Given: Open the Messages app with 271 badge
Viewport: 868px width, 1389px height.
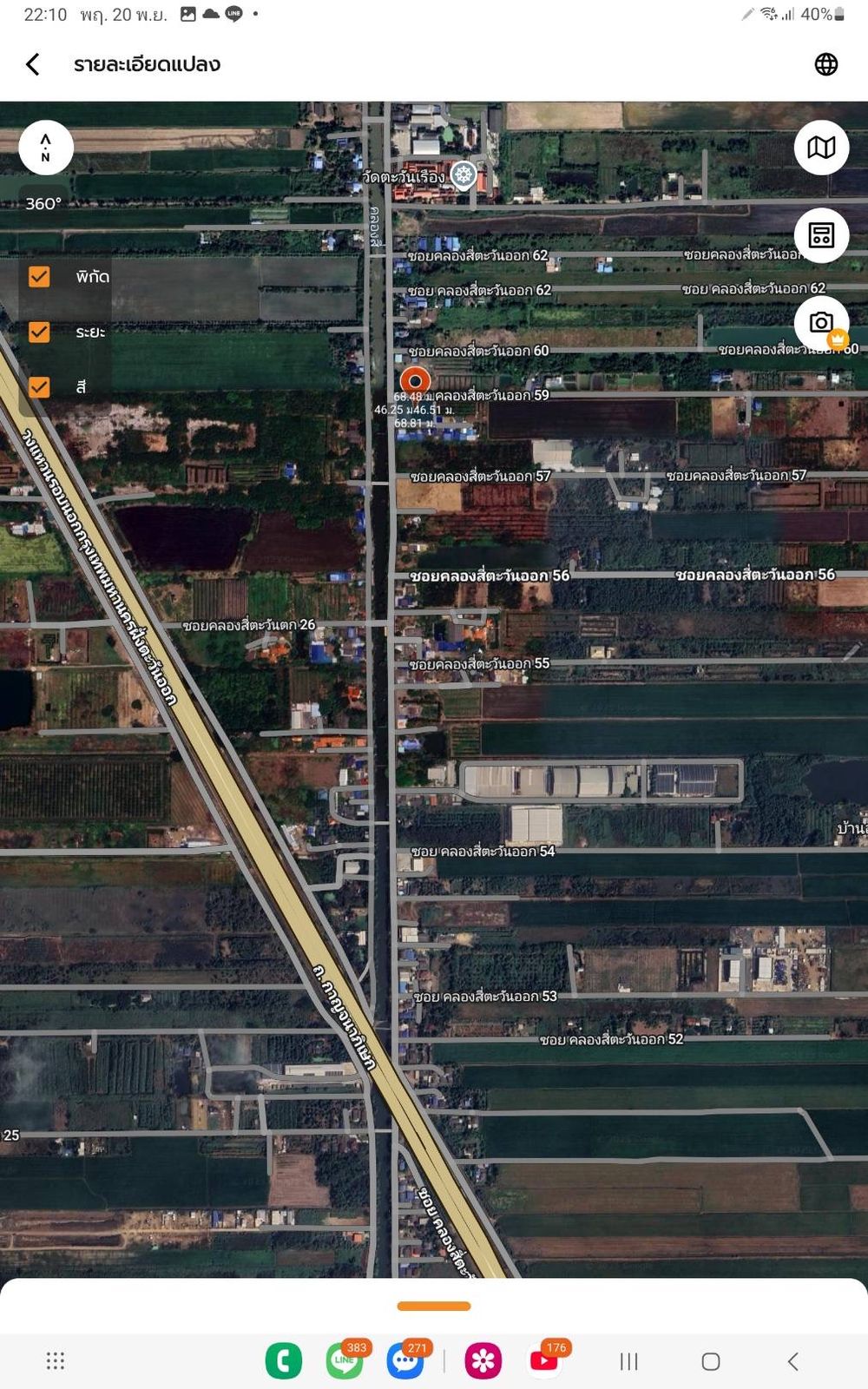Looking at the screenshot, I should pyautogui.click(x=404, y=1361).
